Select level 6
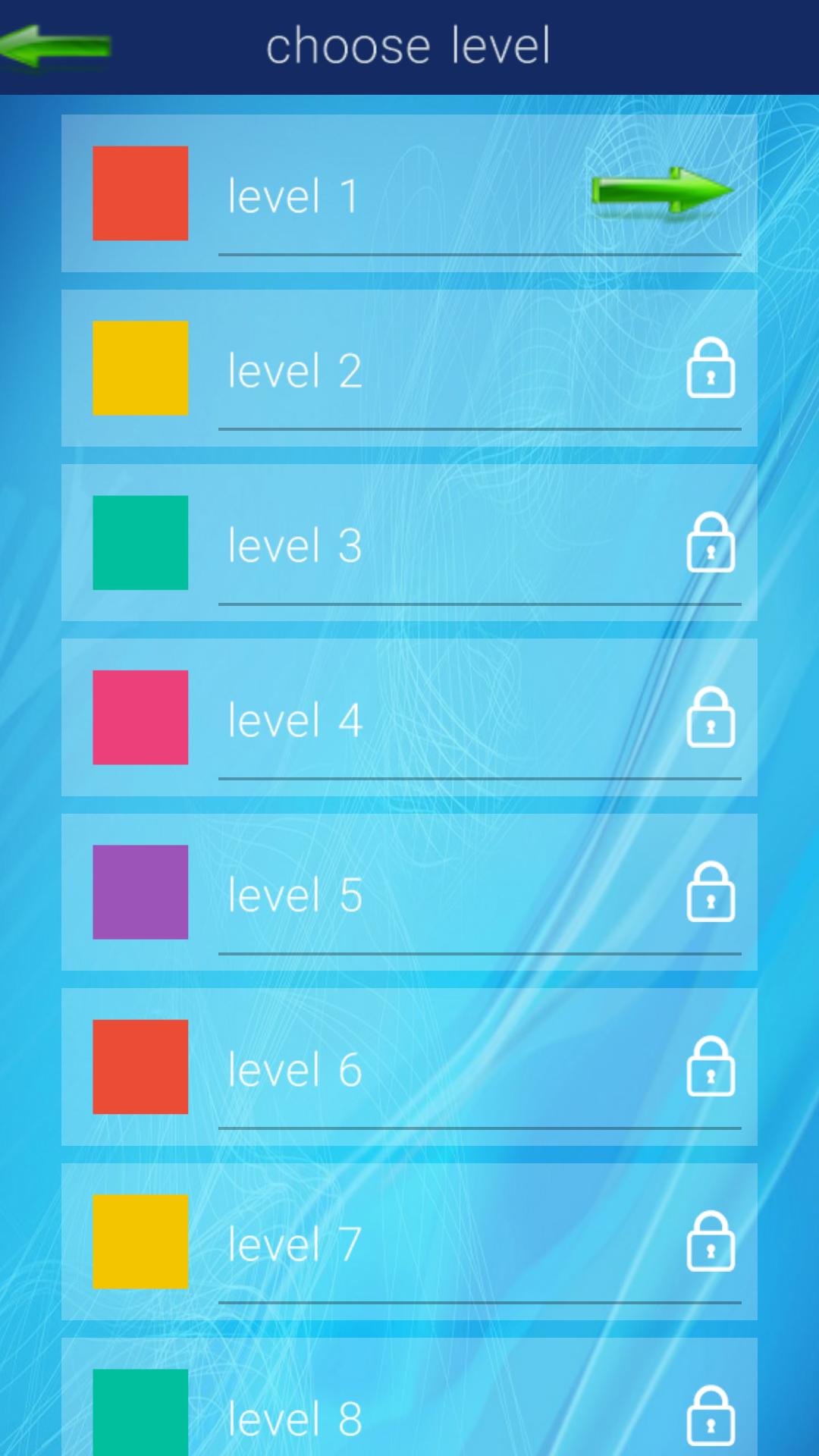The height and width of the screenshot is (1456, 819). coord(409,1067)
